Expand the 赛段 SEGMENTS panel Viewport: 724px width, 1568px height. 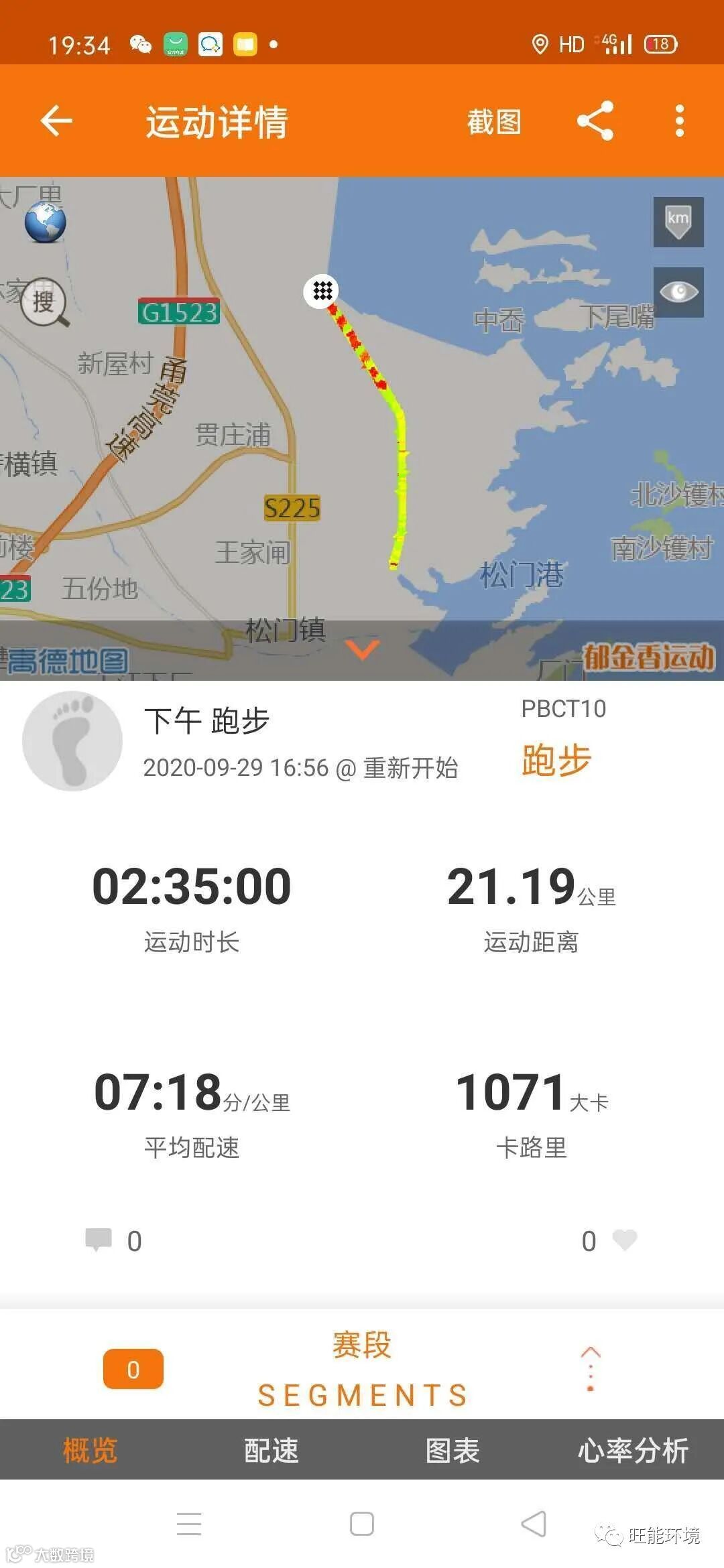[x=590, y=1368]
